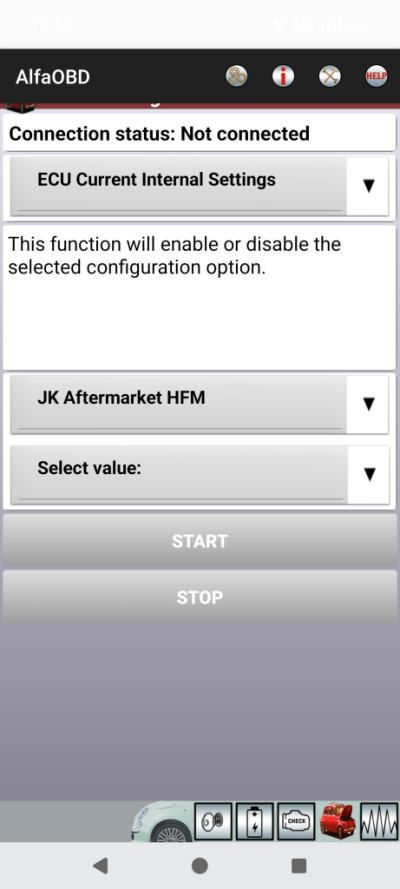Open the gears settings icon
400x889 pixels.
(237, 76)
